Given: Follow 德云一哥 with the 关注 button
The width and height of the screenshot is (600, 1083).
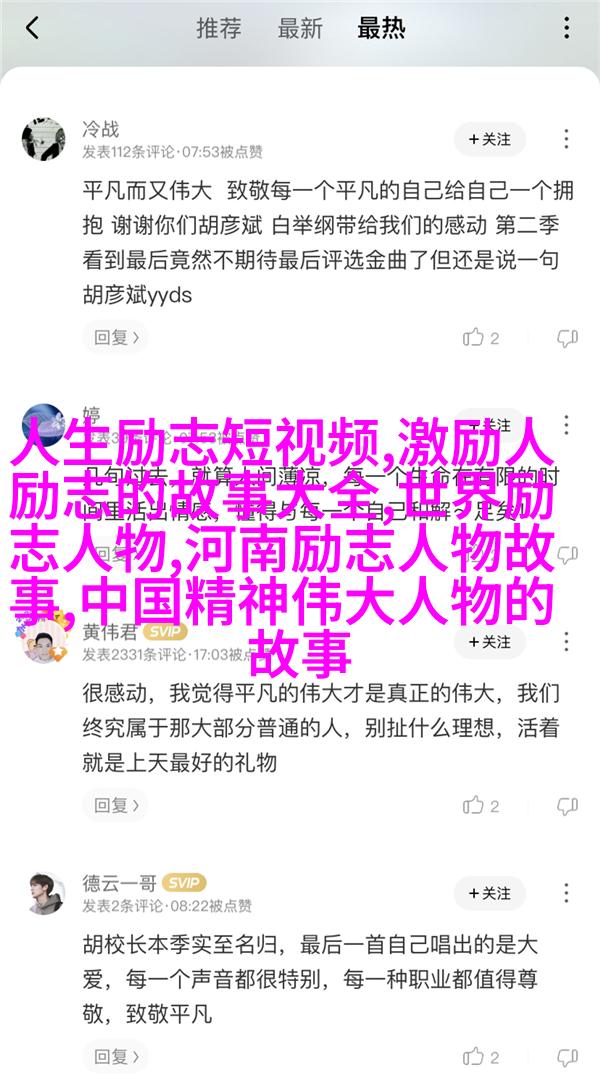Looking at the screenshot, I should point(489,893).
